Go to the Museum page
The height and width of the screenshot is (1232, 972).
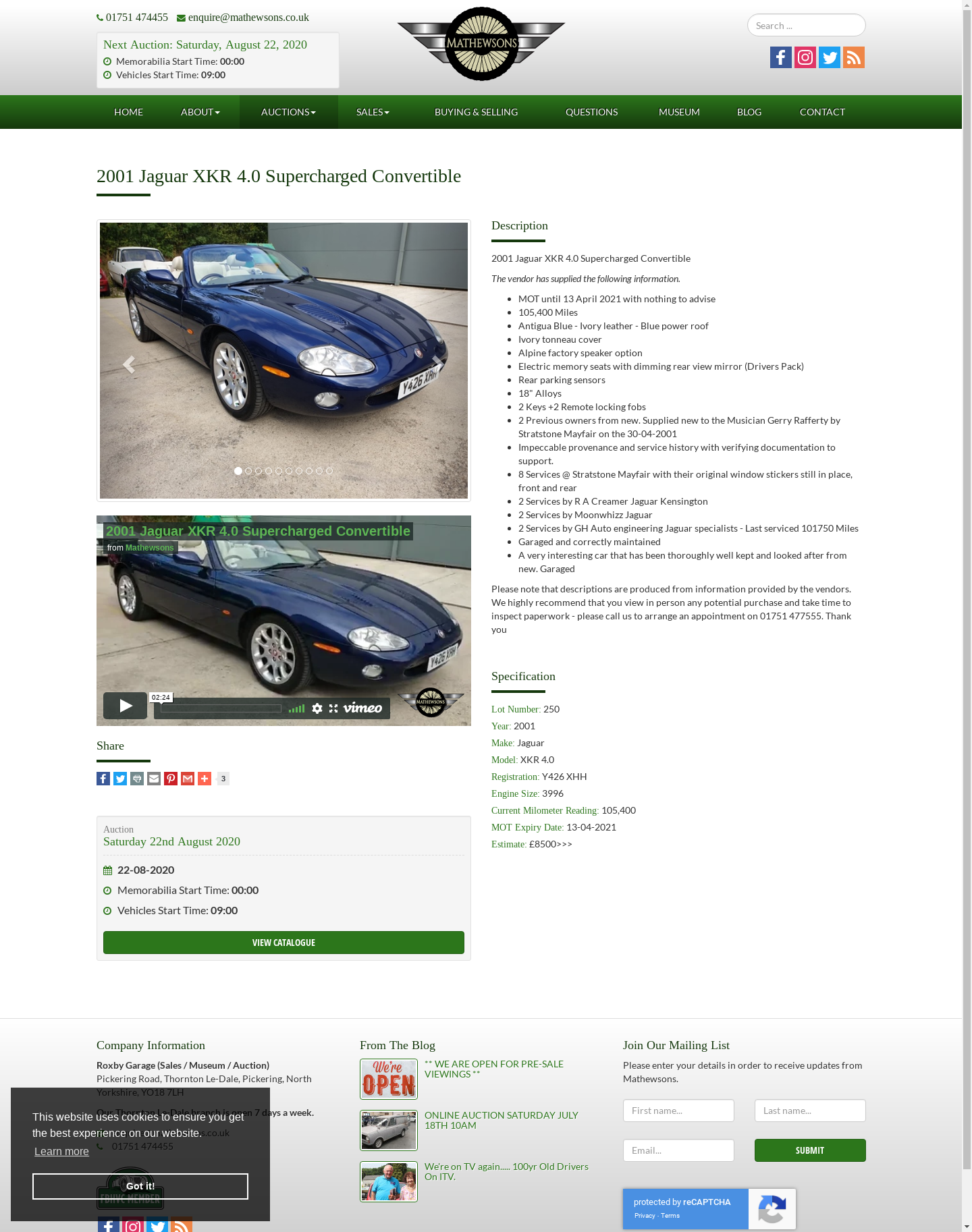click(x=679, y=112)
